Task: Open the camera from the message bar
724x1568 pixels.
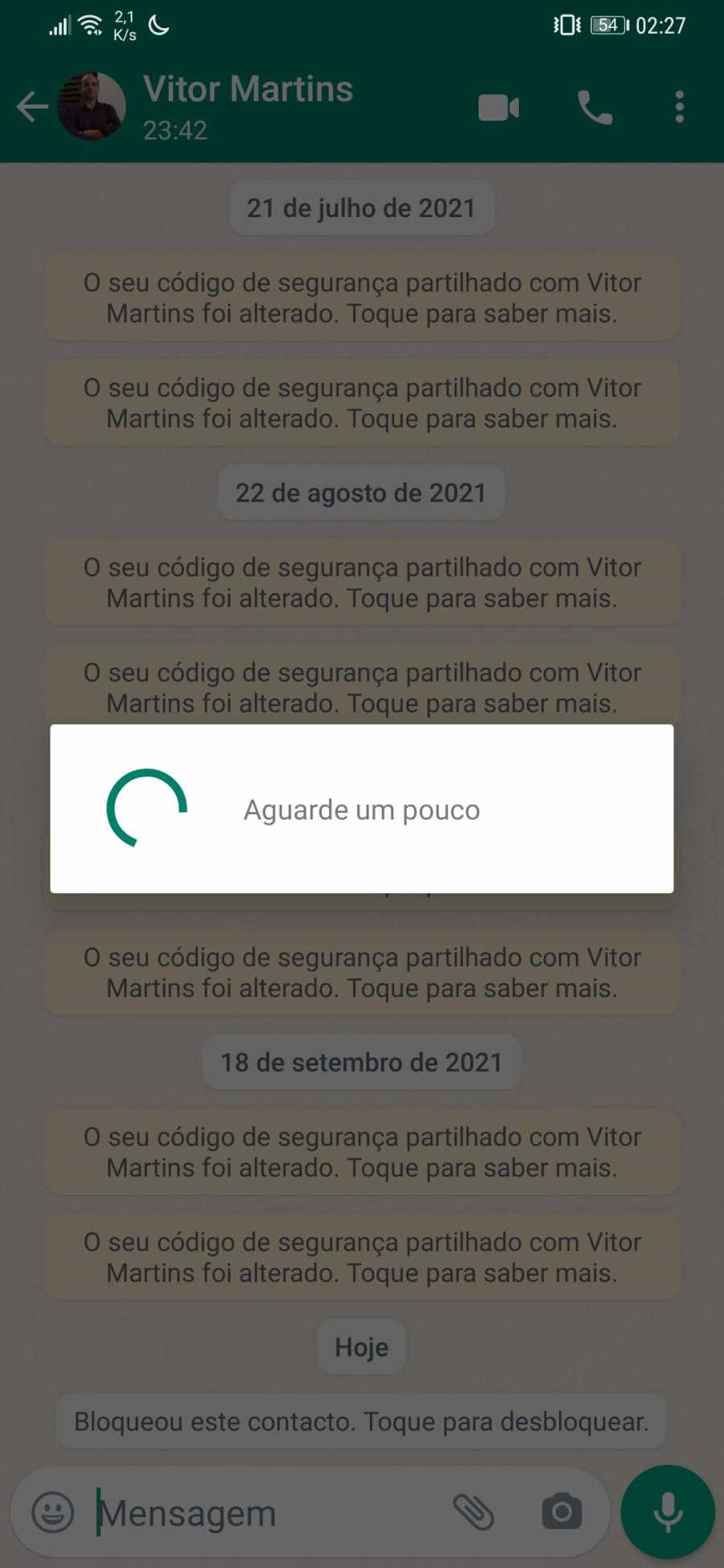Action: pos(562,1513)
